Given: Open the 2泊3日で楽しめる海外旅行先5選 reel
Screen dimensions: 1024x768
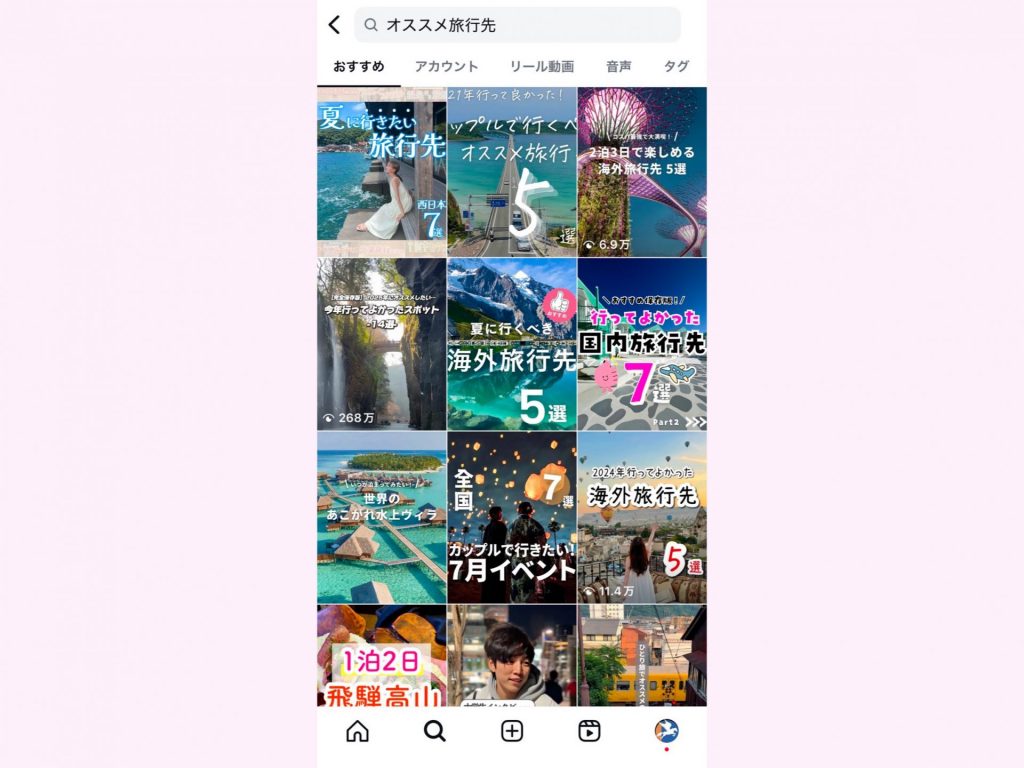Looking at the screenshot, I should pos(642,172).
